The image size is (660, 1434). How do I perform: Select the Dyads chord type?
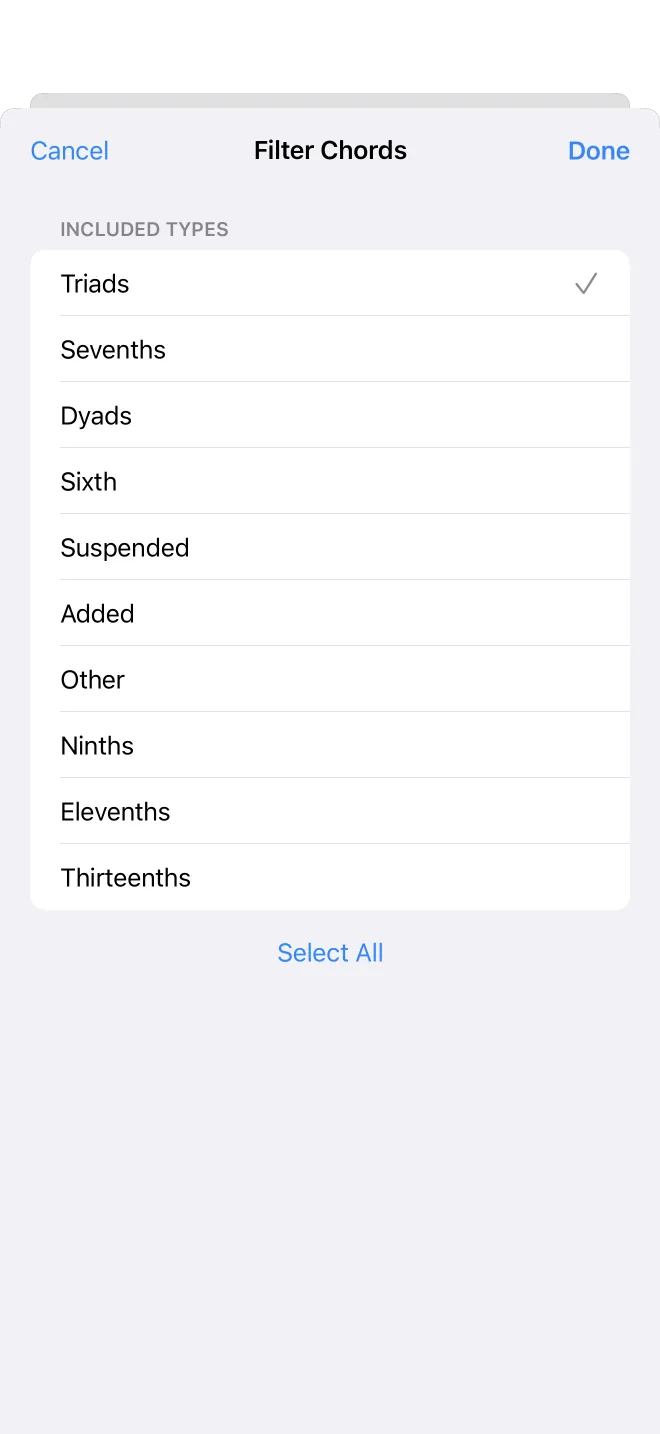330,415
